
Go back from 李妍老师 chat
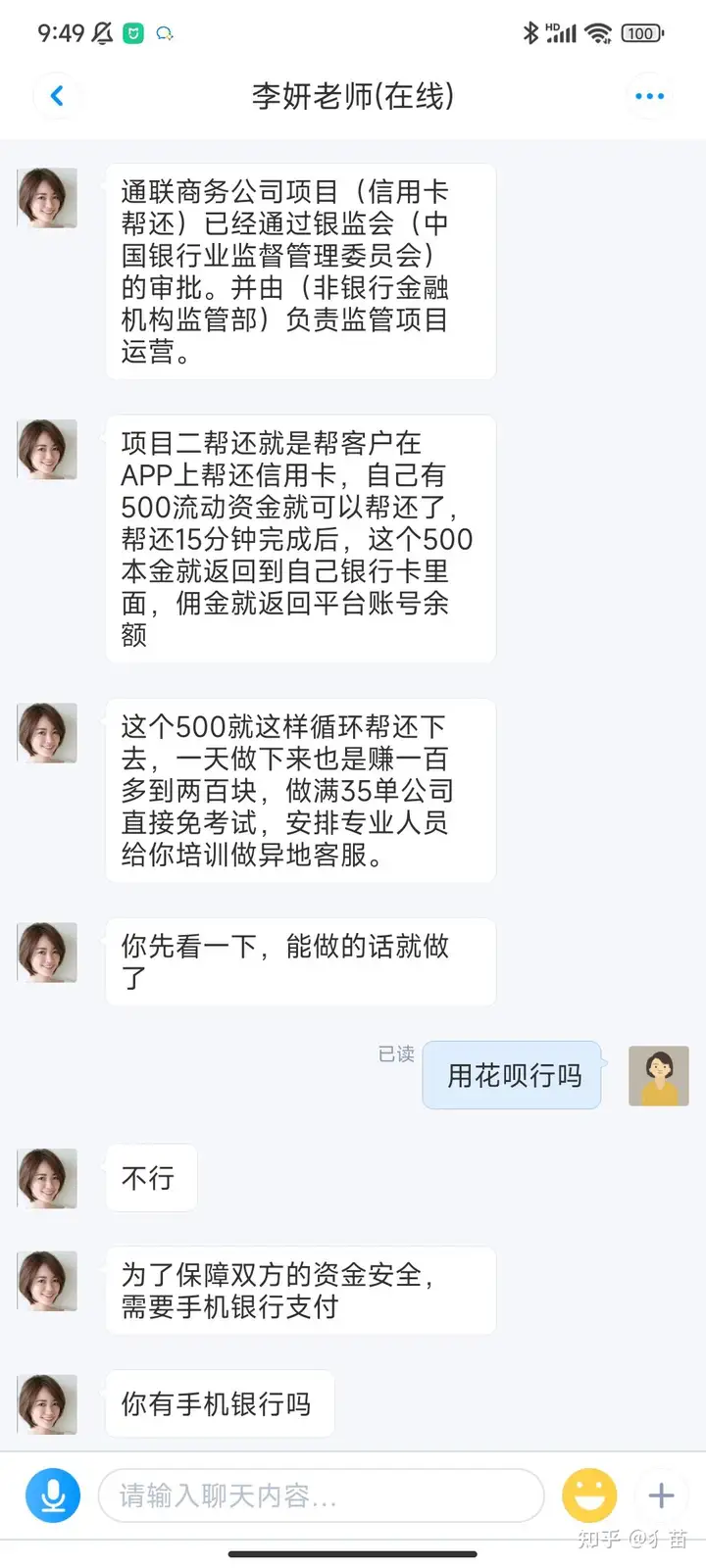coord(57,96)
